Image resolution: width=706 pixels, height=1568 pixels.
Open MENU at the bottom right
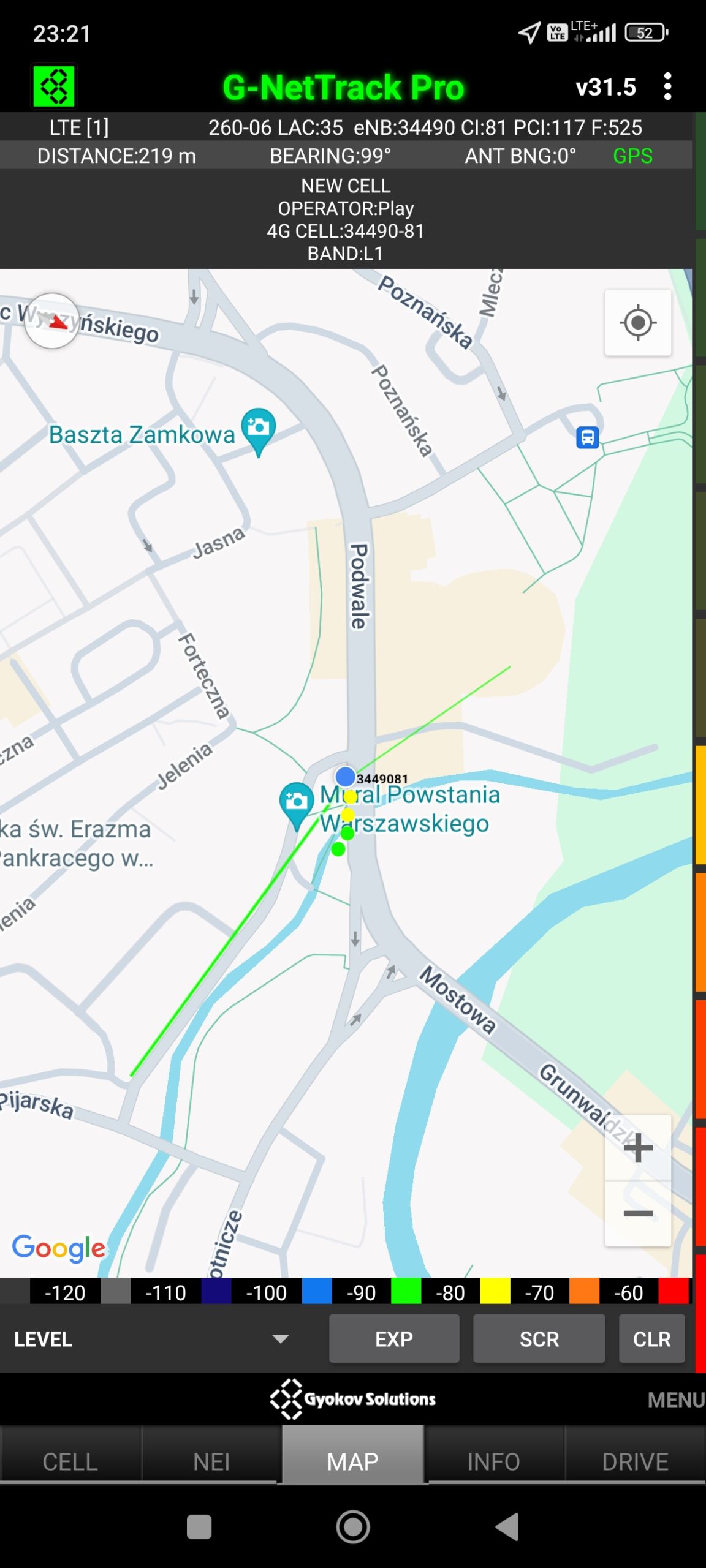[675, 1400]
